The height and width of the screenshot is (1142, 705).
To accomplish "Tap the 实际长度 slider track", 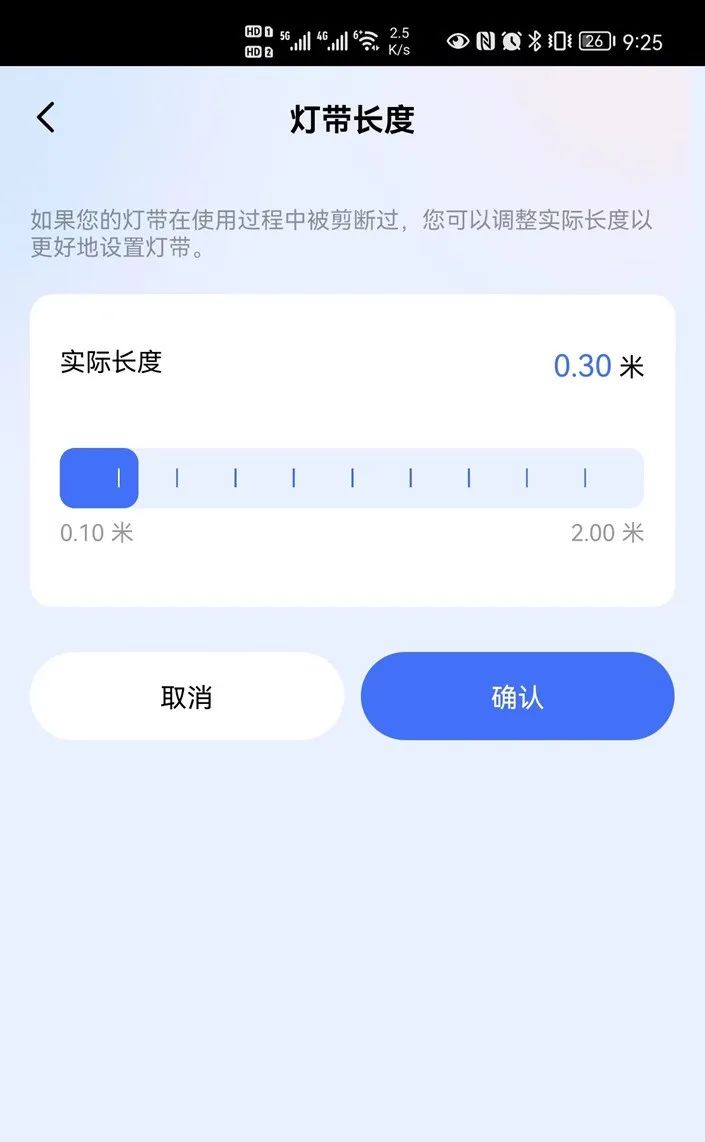I will (351, 478).
